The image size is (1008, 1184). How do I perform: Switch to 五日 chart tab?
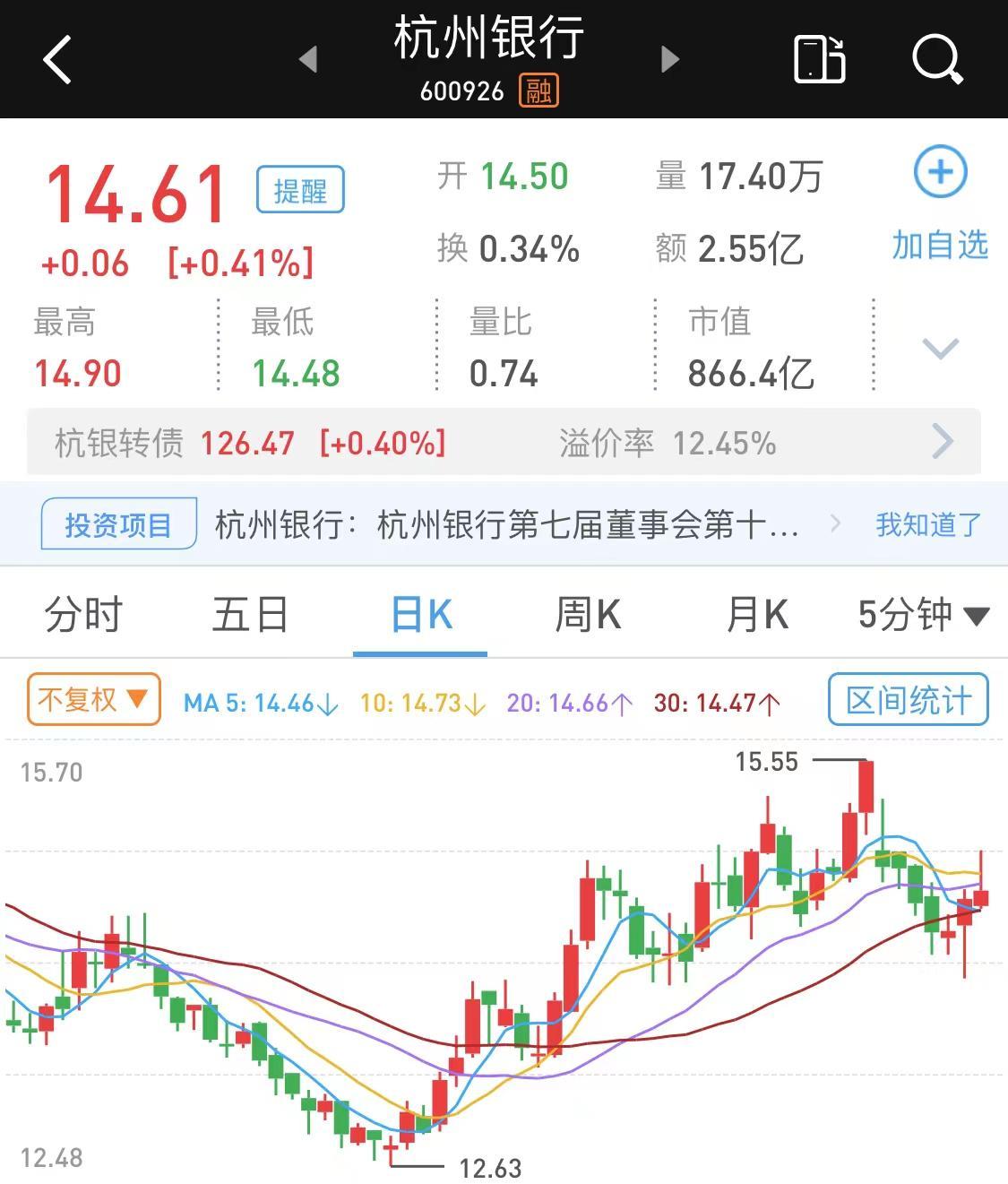click(250, 616)
